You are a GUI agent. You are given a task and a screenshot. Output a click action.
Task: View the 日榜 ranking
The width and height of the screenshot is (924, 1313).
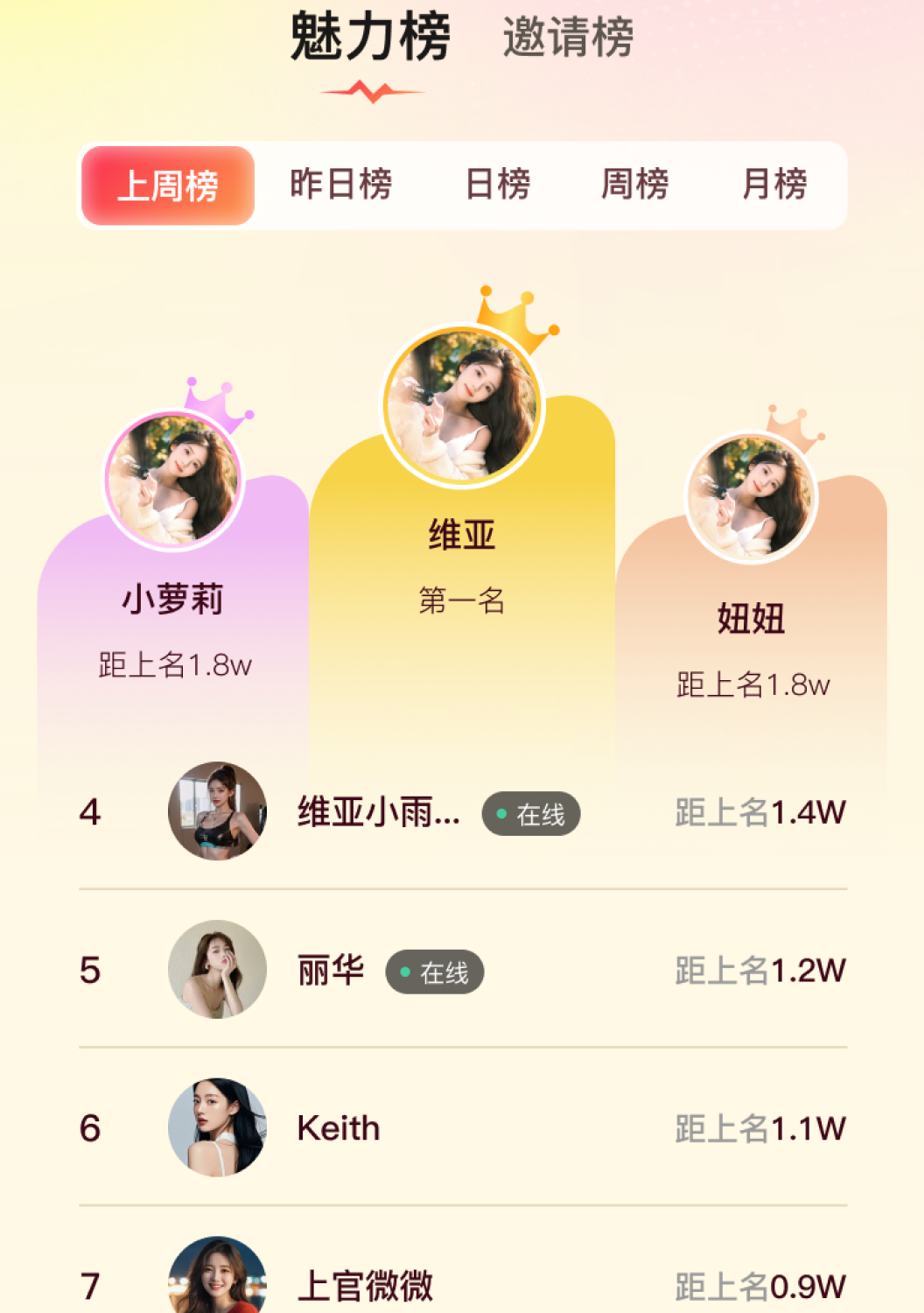point(498,185)
